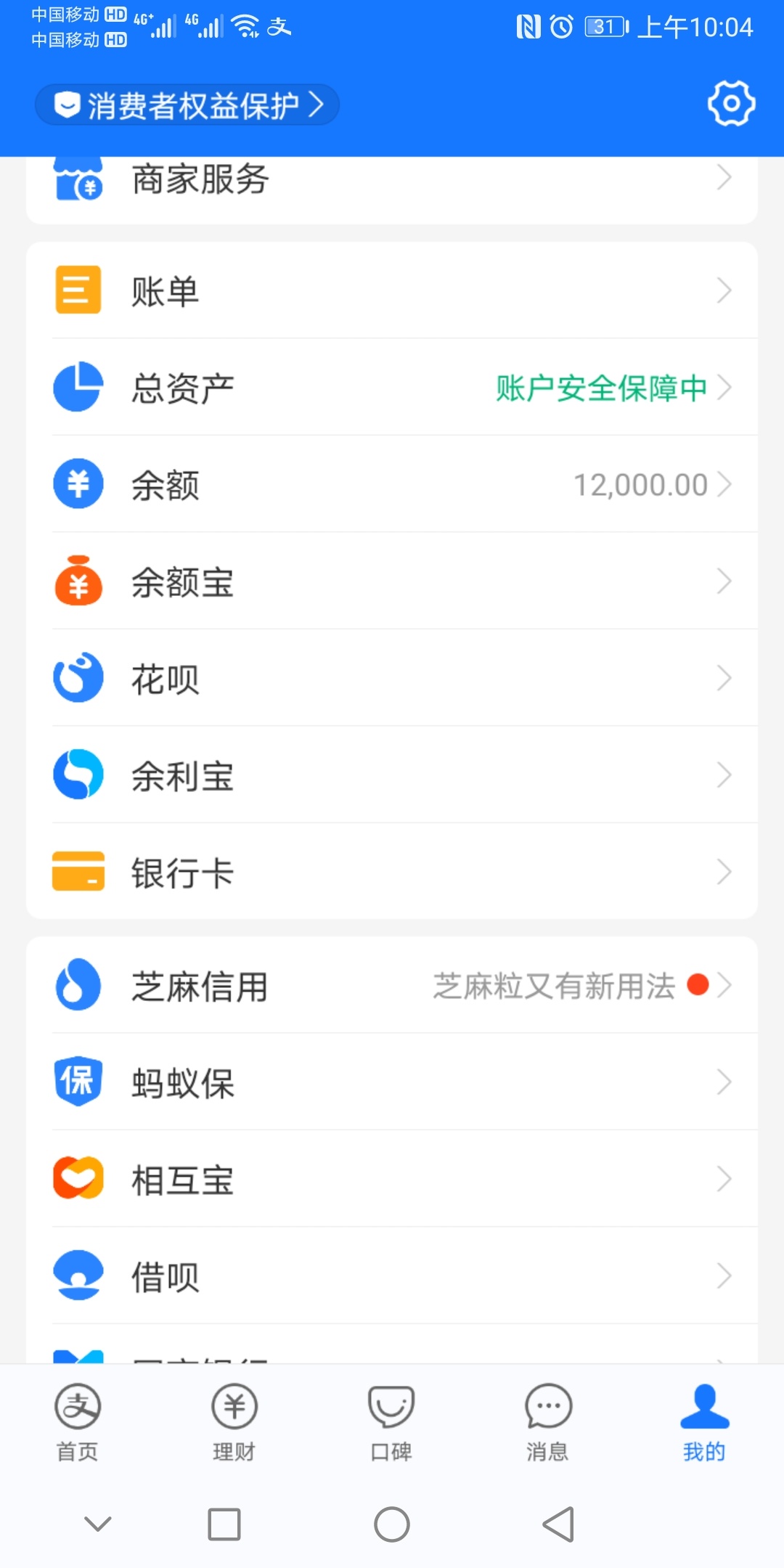Open the 余利宝 row

[x=392, y=775]
